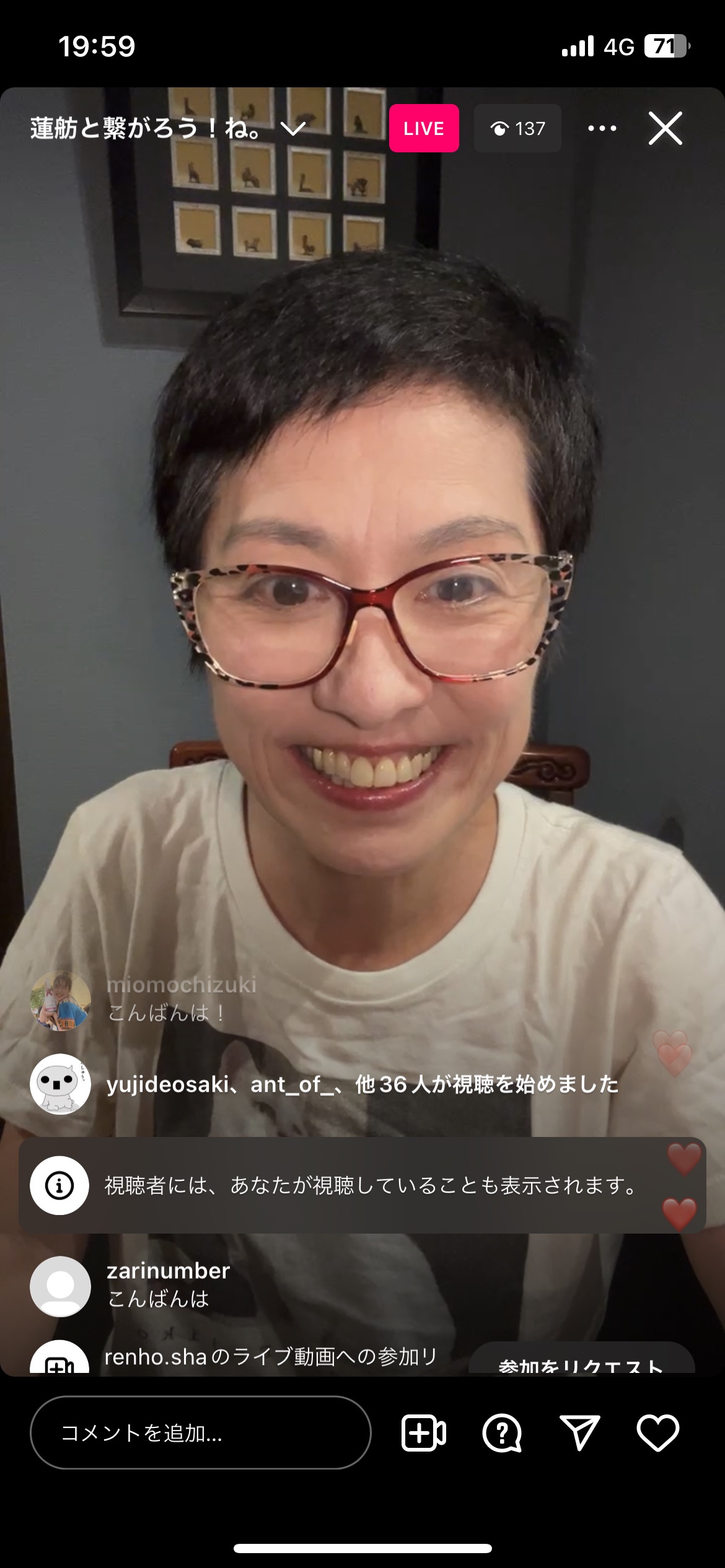The image size is (725, 1568).
Task: Tap the 参加をリクエスト button
Action: click(x=581, y=1361)
